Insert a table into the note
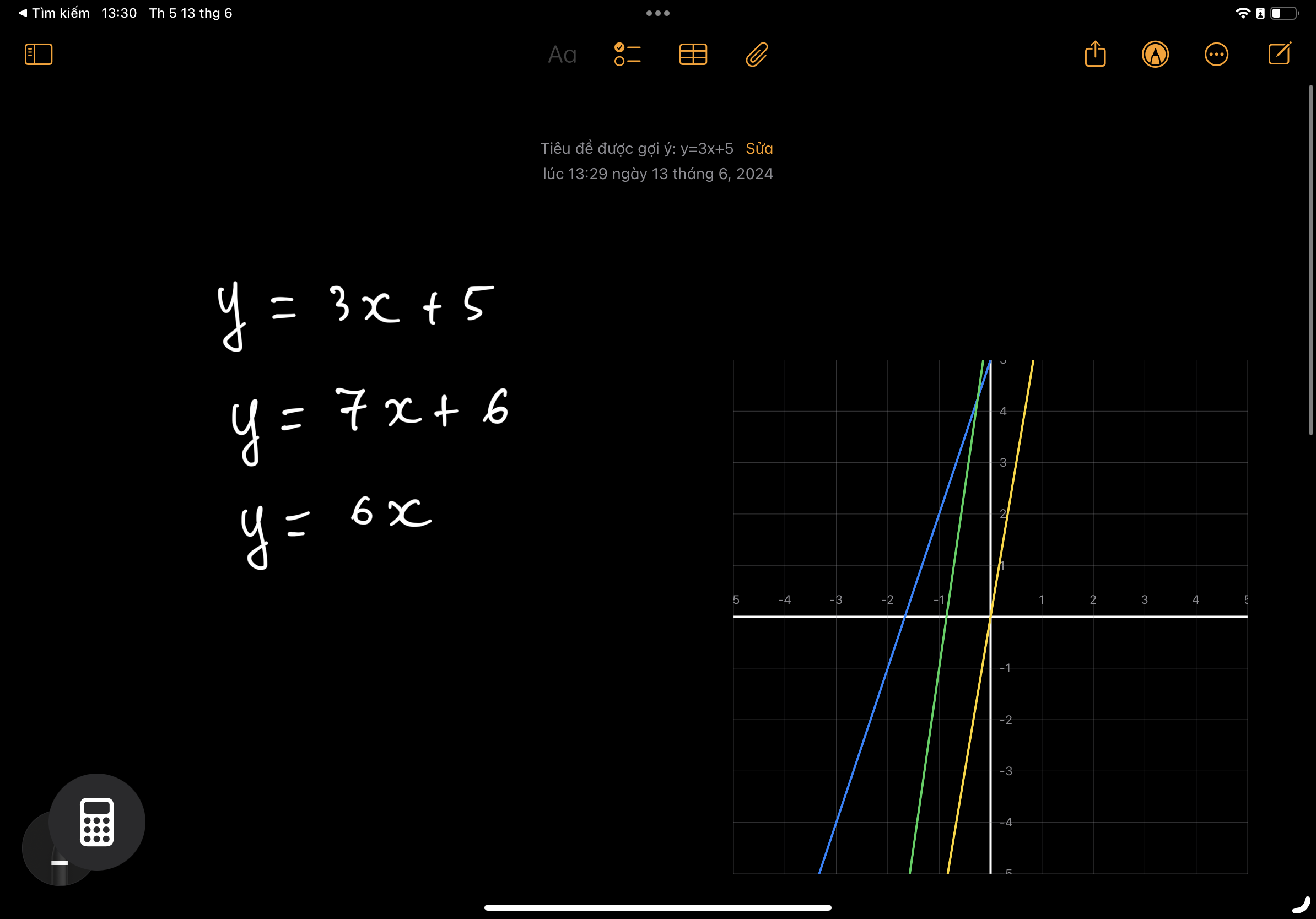The width and height of the screenshot is (1316, 919). [692, 55]
